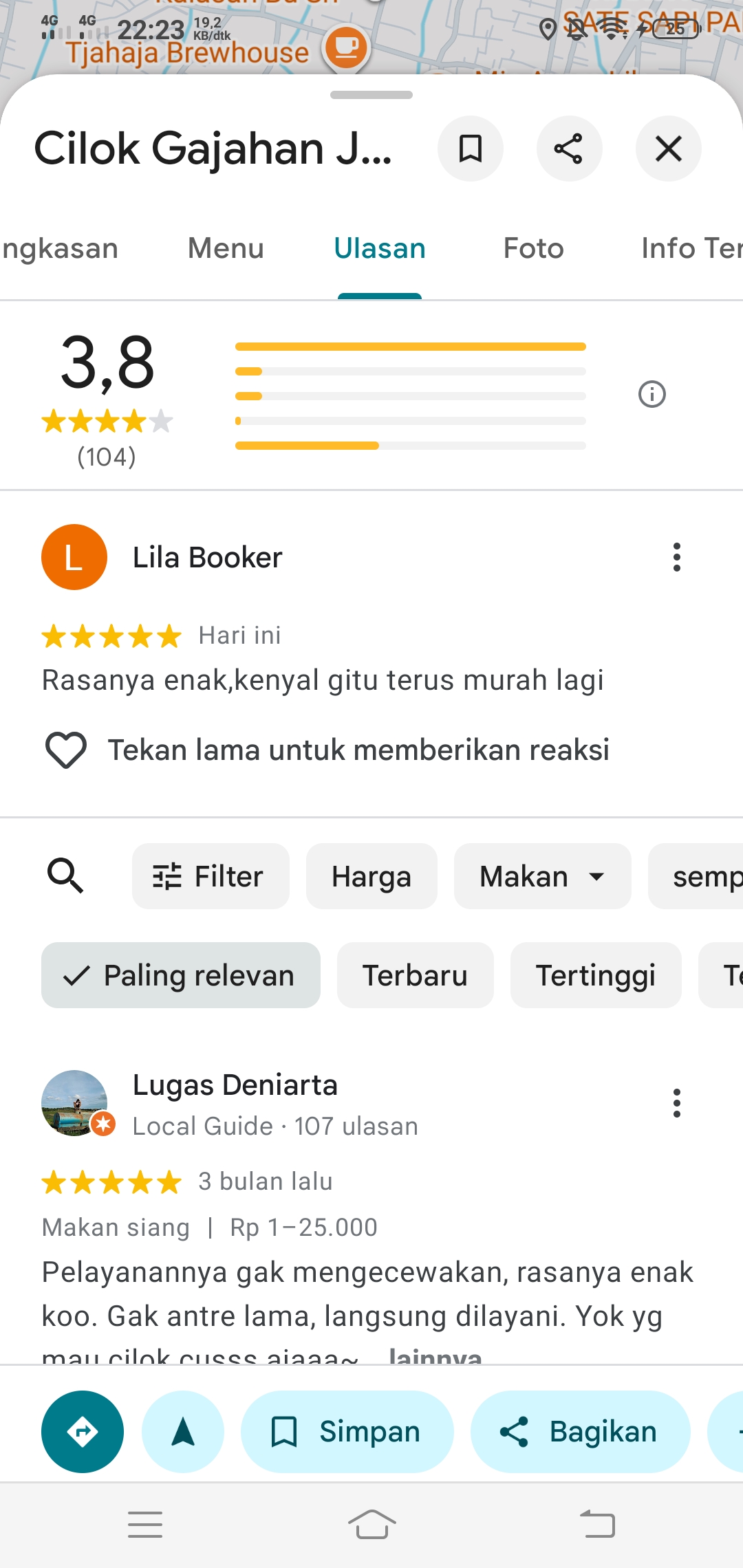Search within reviews using the magnifier icon
This screenshot has height=1568, width=743.
pyautogui.click(x=65, y=875)
